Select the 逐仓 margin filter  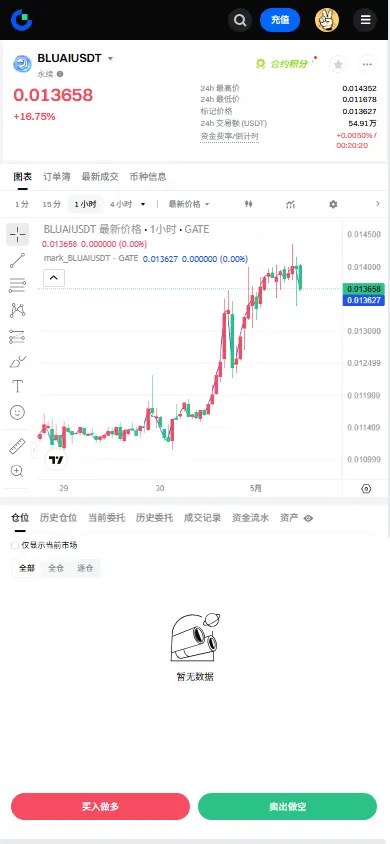tap(85, 568)
